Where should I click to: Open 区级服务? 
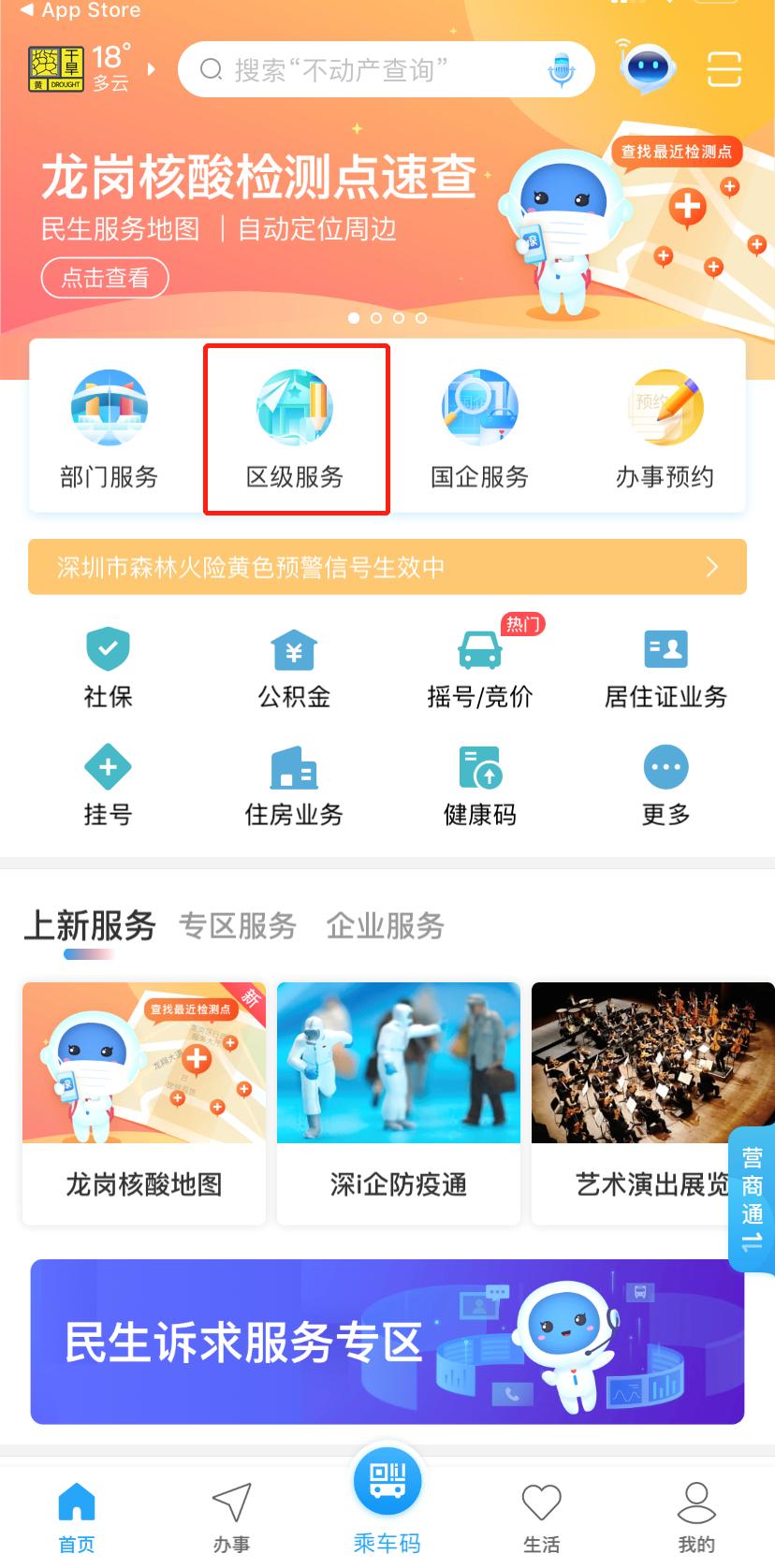296,428
